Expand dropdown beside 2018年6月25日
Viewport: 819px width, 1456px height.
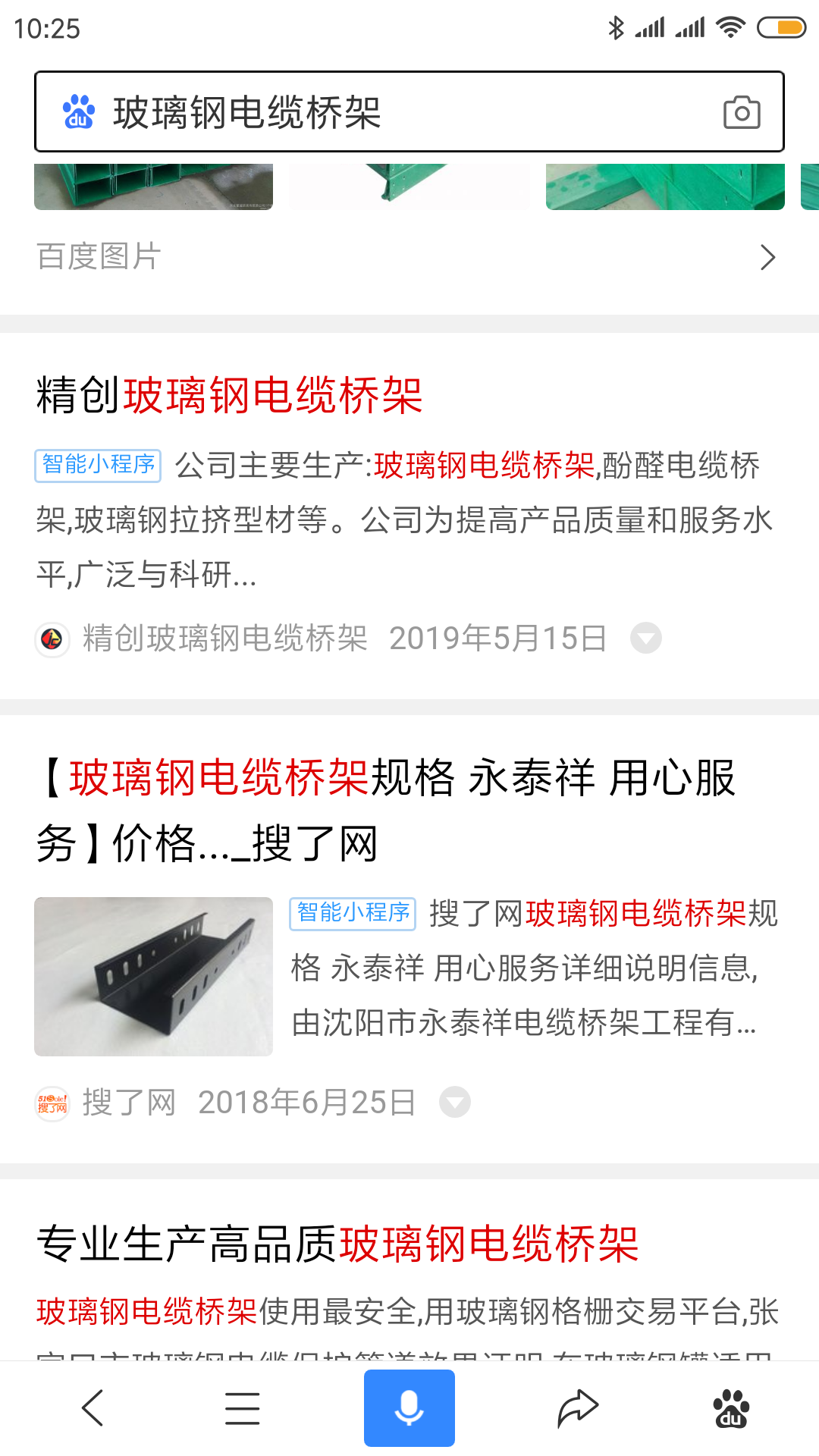point(455,1102)
